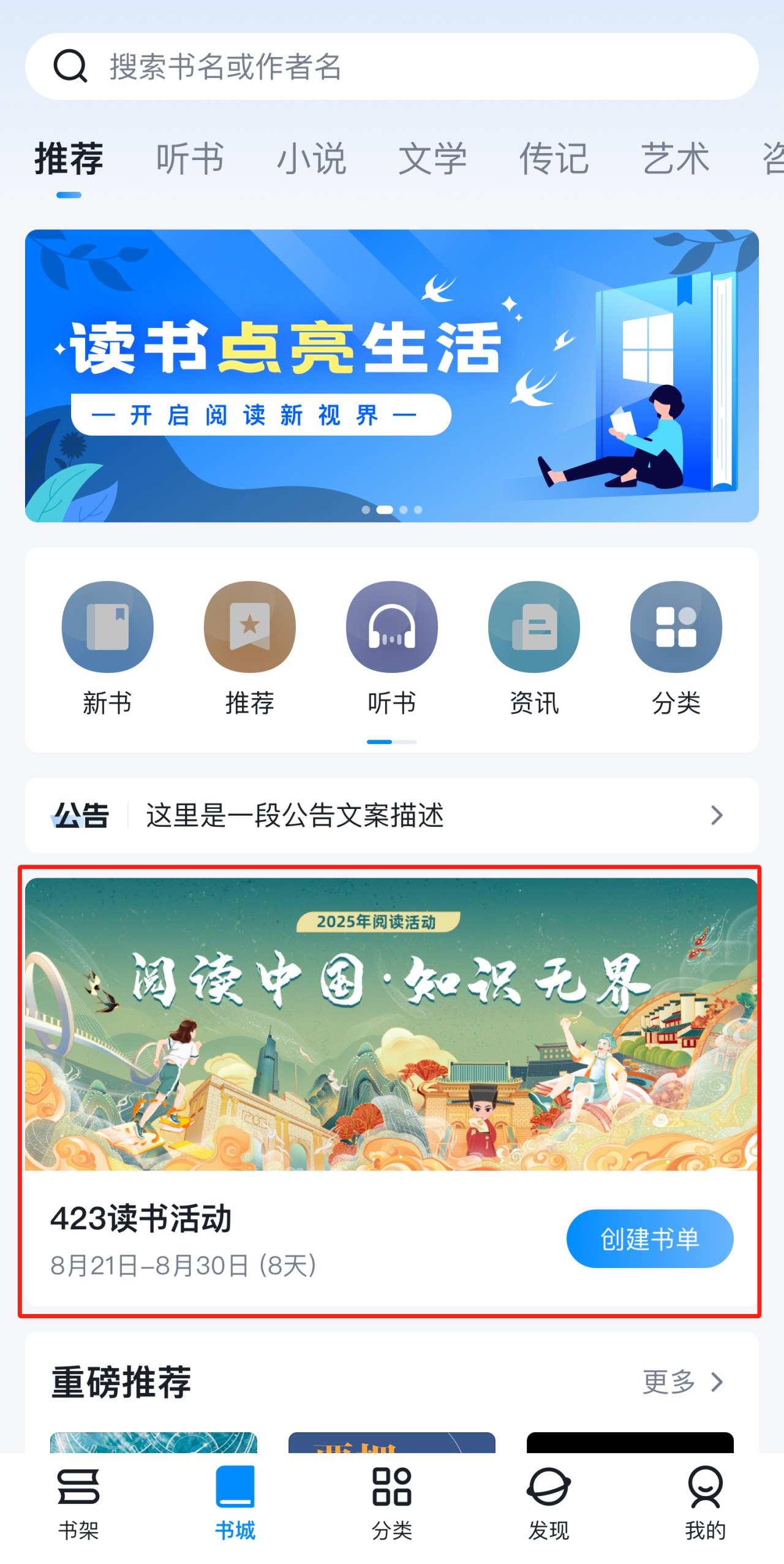Open the 新书 (New Books) icon
The image size is (784, 1564).
(x=107, y=627)
